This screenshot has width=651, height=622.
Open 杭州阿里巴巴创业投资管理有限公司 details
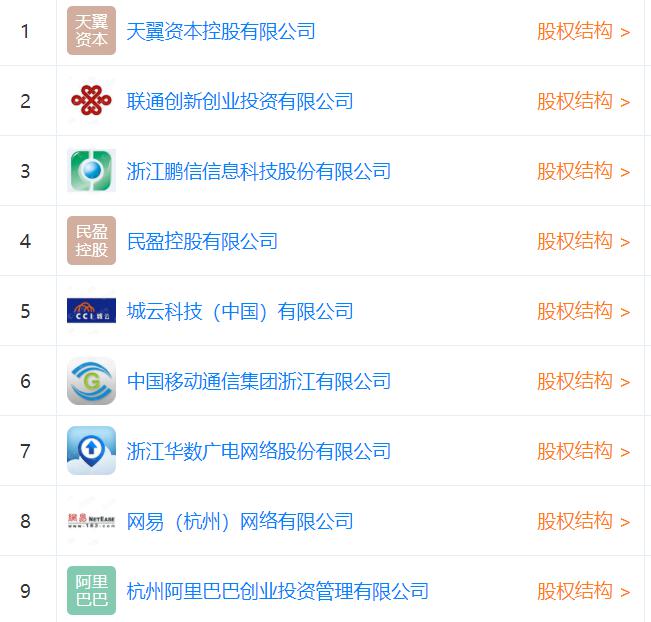(x=278, y=591)
